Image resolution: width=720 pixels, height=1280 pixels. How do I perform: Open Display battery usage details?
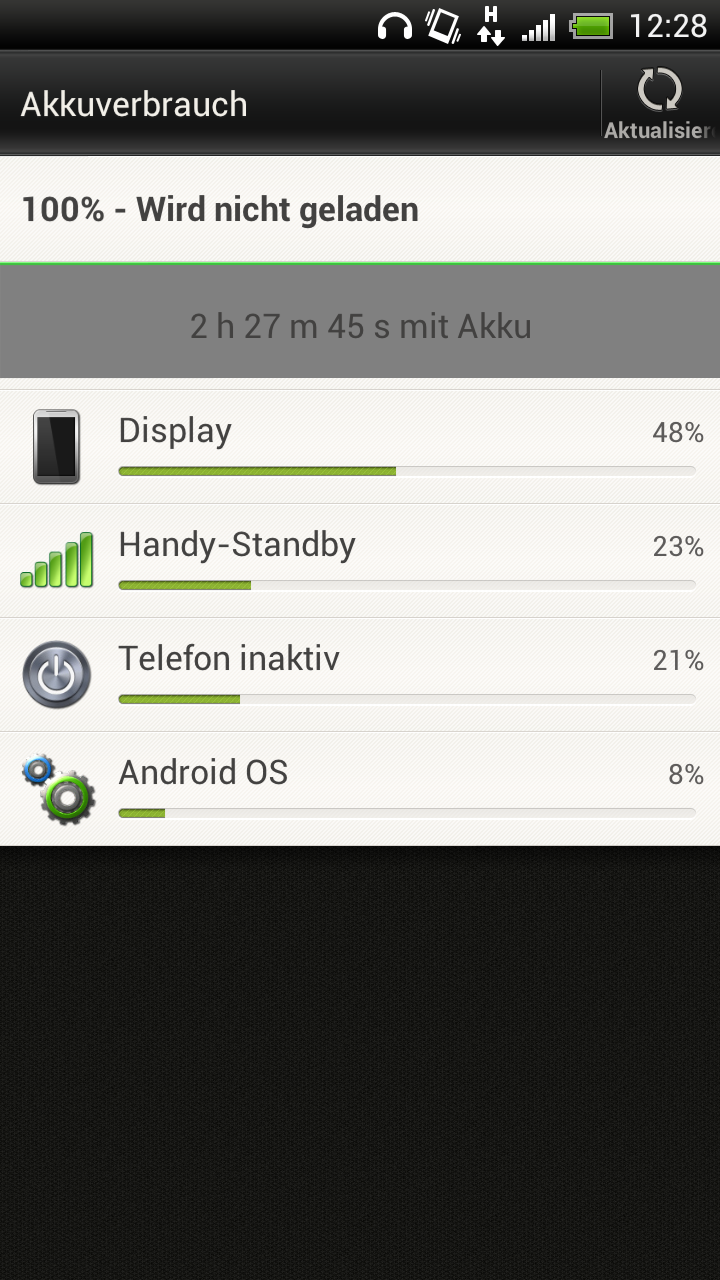(x=360, y=447)
